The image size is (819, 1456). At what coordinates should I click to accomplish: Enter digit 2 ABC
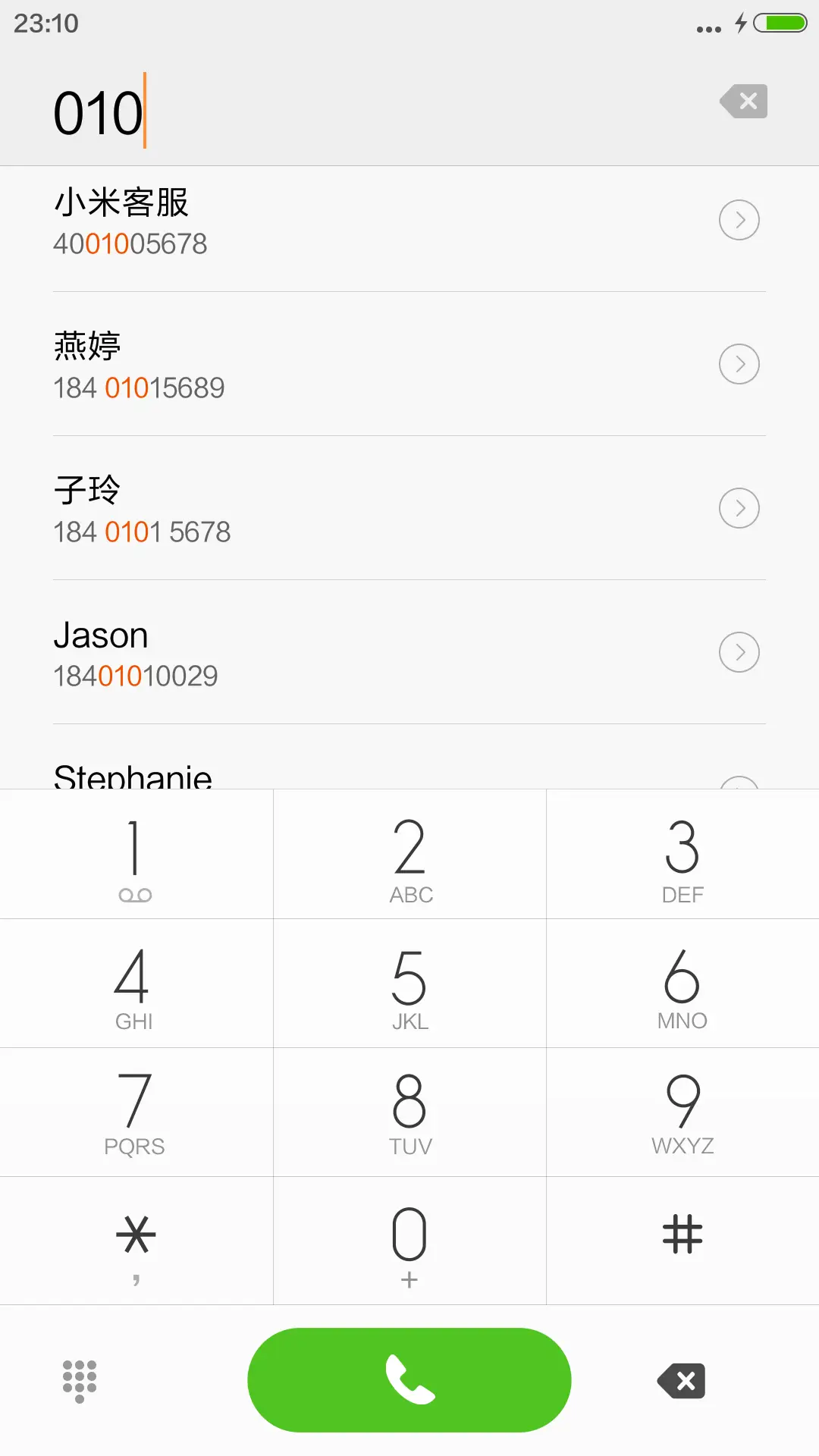(x=409, y=855)
